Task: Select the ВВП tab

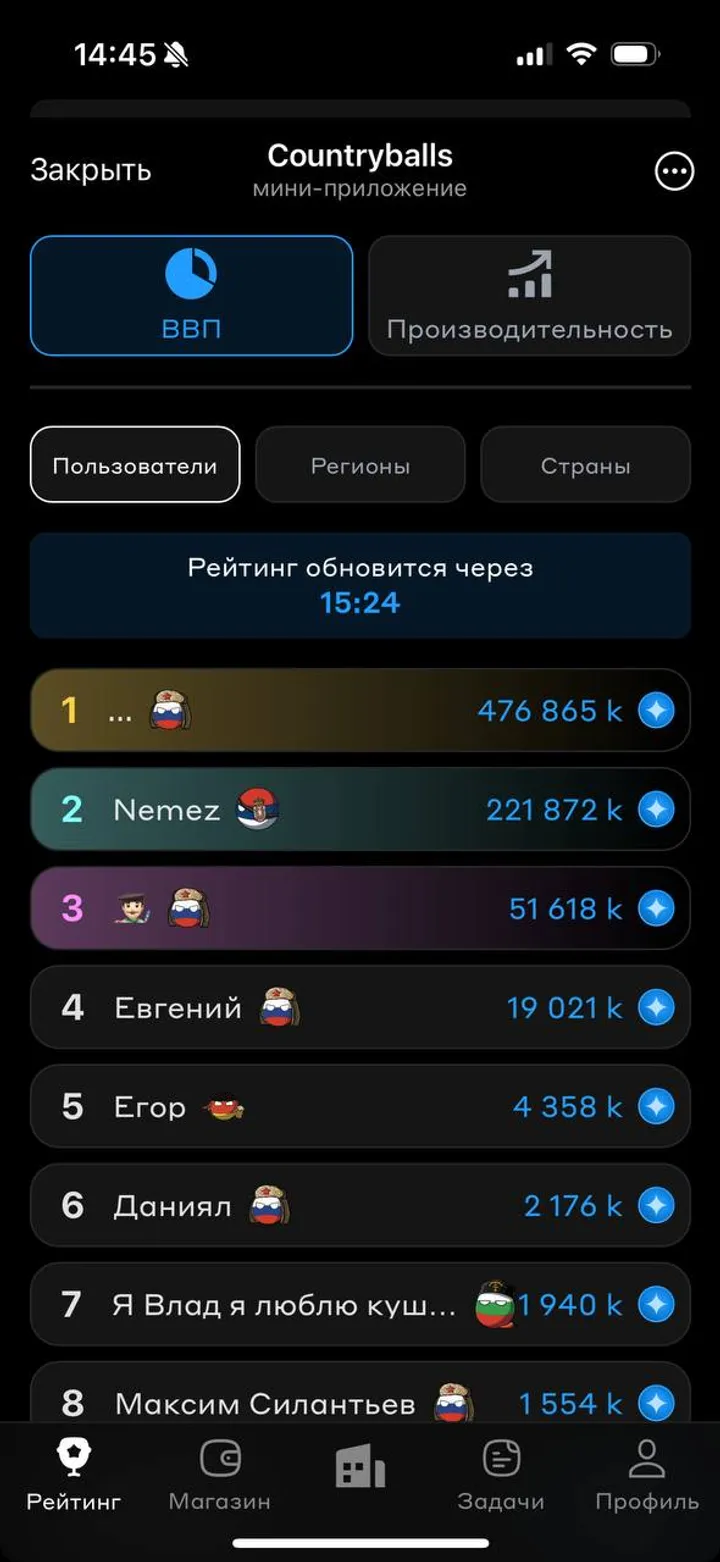Action: [192, 296]
